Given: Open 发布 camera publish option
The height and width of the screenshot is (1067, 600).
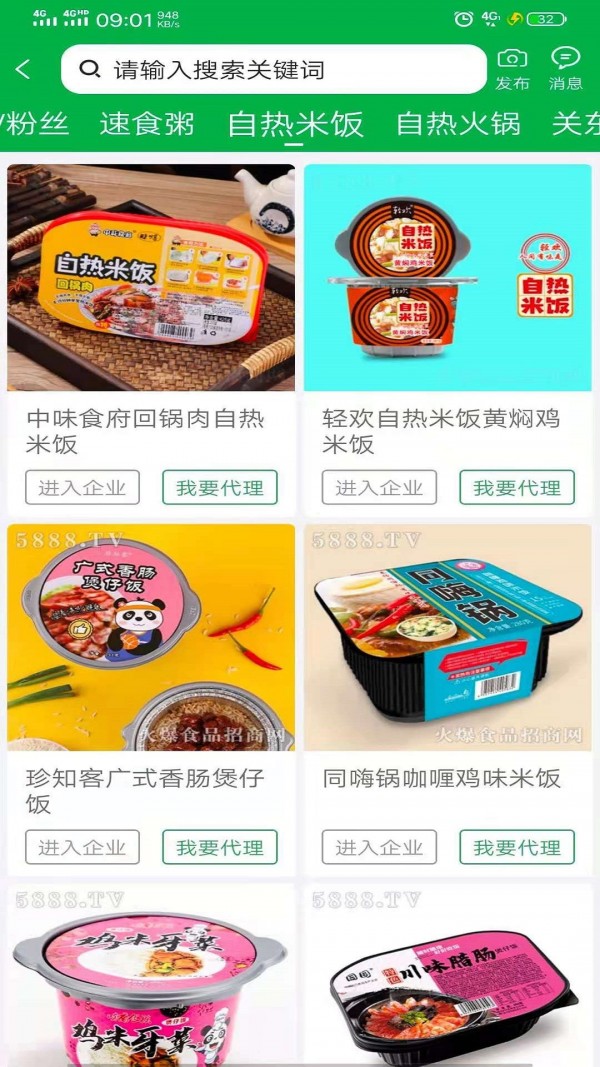Looking at the screenshot, I should point(512,69).
